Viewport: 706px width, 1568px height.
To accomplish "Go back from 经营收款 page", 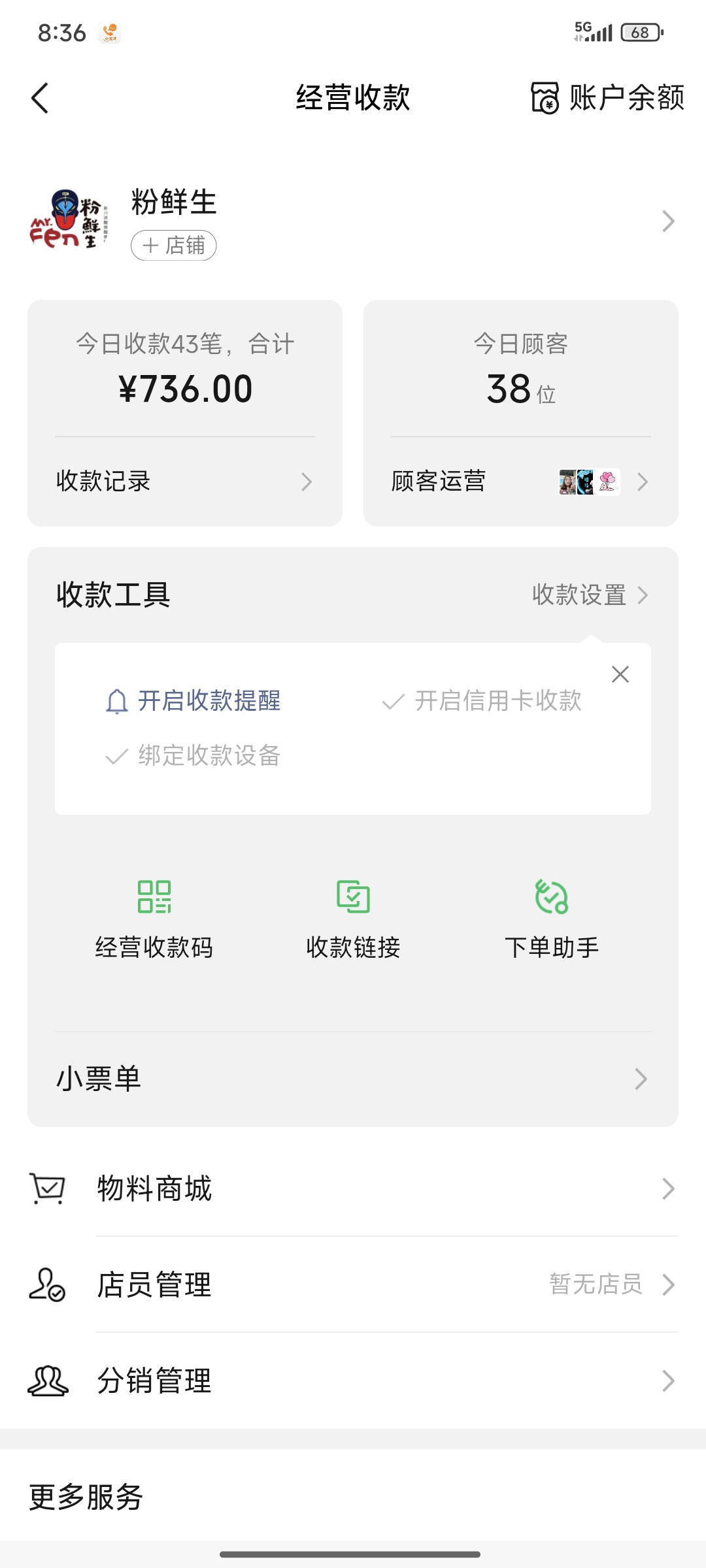I will (x=41, y=98).
